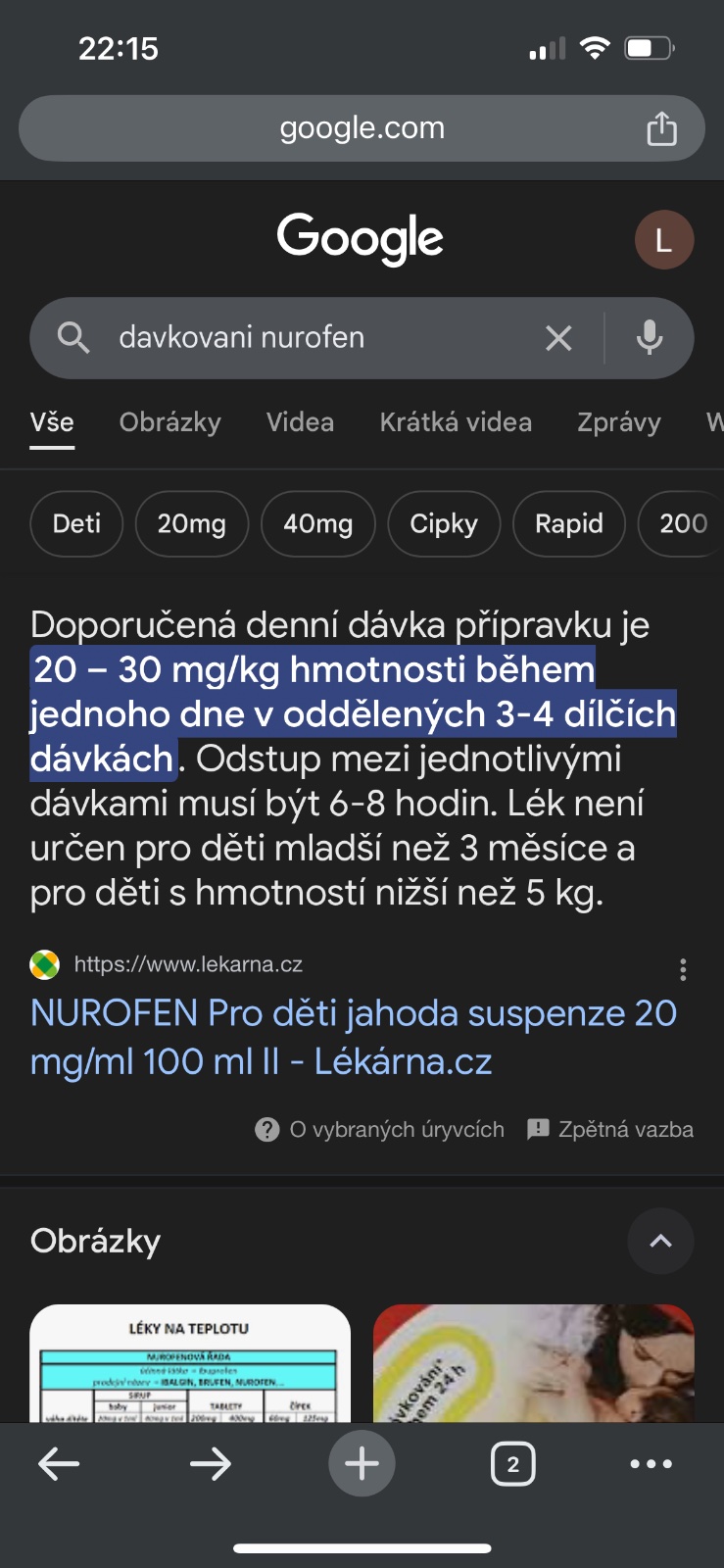Switch to the Videa tab
This screenshot has height=1568, width=724.
300,422
